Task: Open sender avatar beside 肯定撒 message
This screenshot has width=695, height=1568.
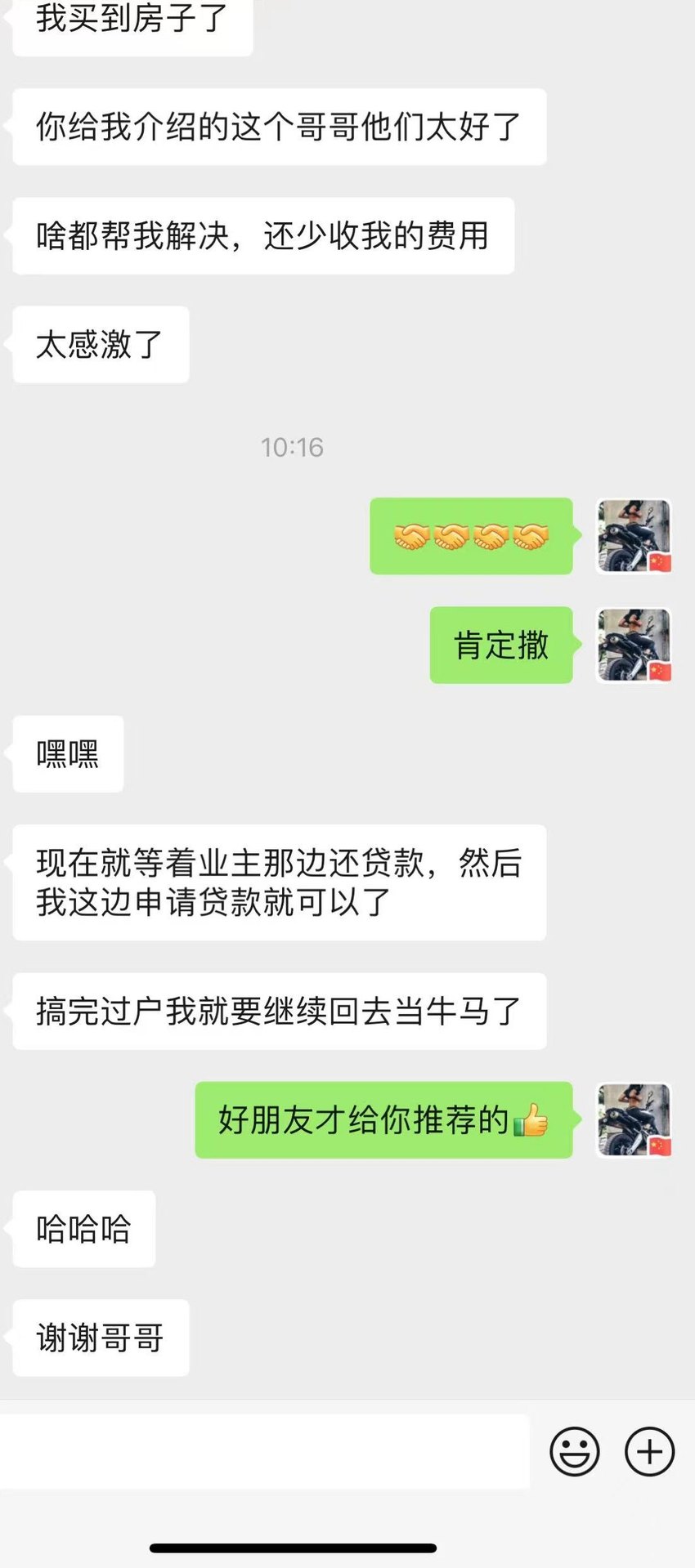Action: [634, 645]
